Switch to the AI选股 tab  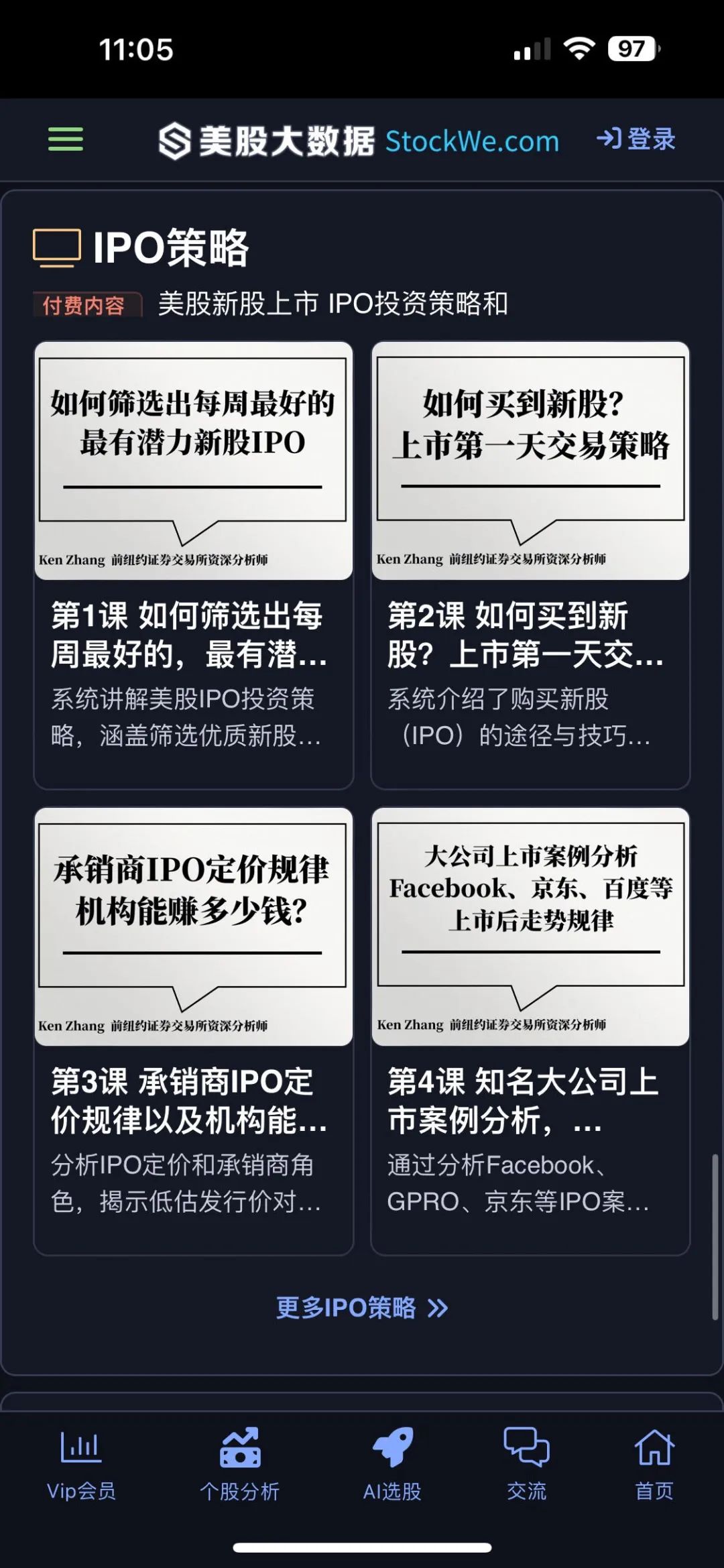click(392, 1465)
